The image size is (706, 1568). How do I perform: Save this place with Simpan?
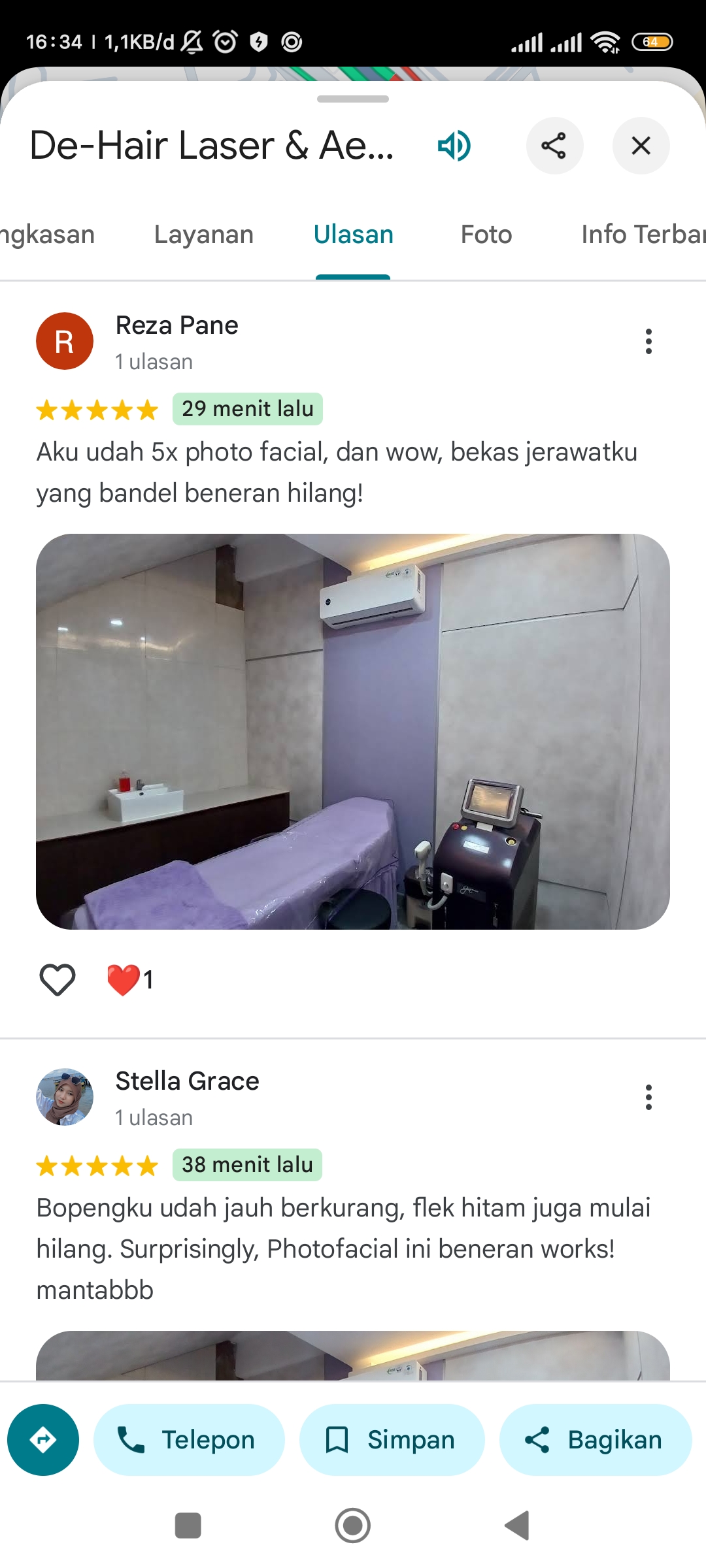tap(392, 1440)
